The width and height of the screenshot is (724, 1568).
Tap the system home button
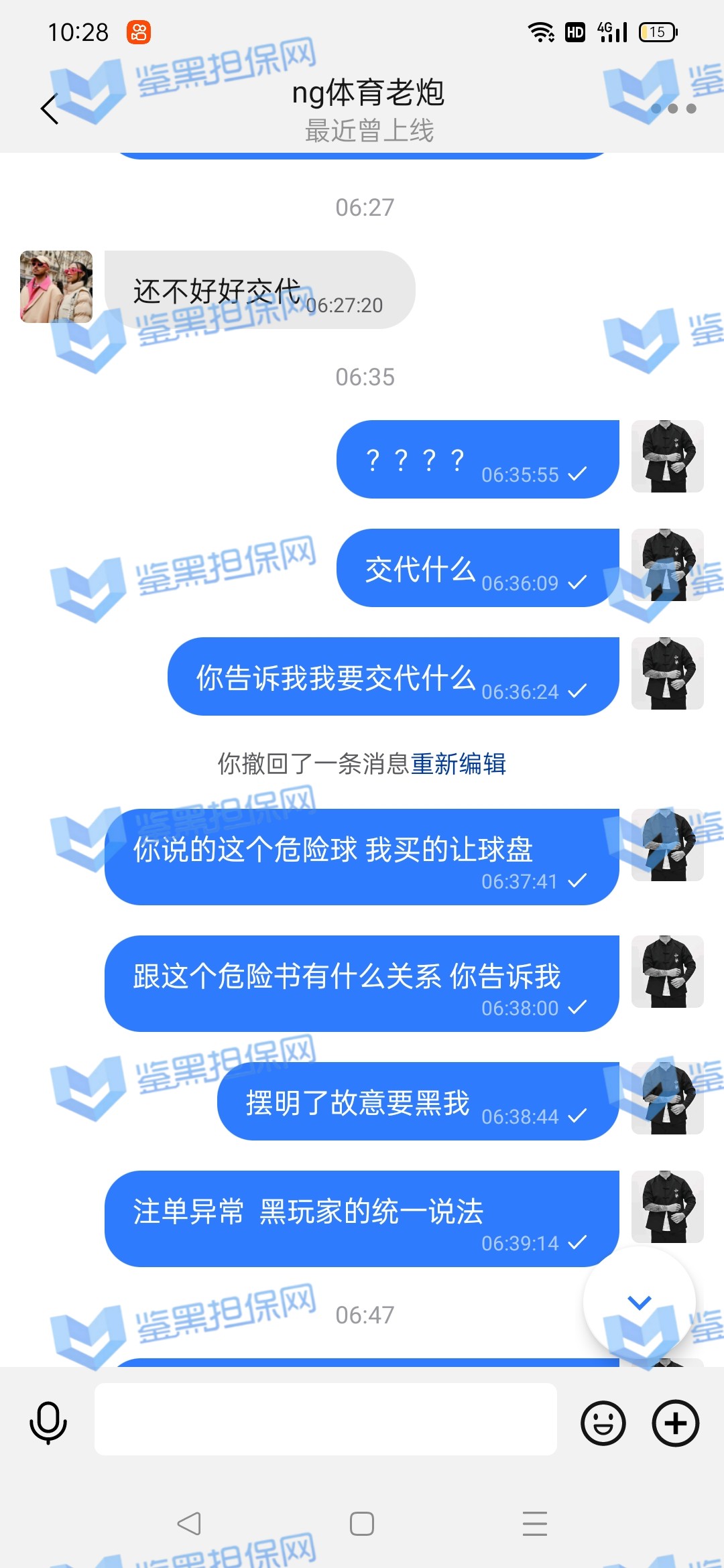click(x=362, y=1524)
